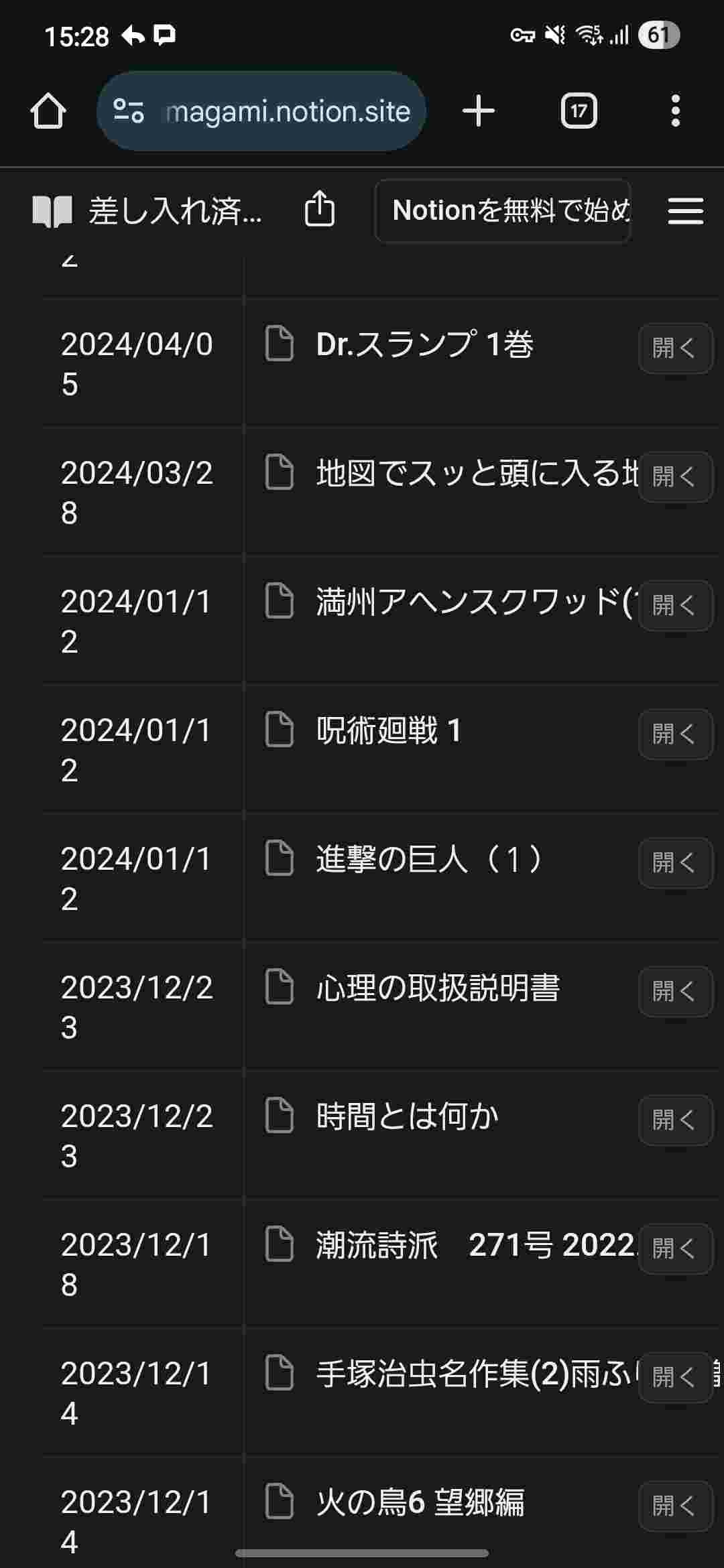Open the browser overflow menu
This screenshot has width=724, height=1568.
click(x=675, y=111)
